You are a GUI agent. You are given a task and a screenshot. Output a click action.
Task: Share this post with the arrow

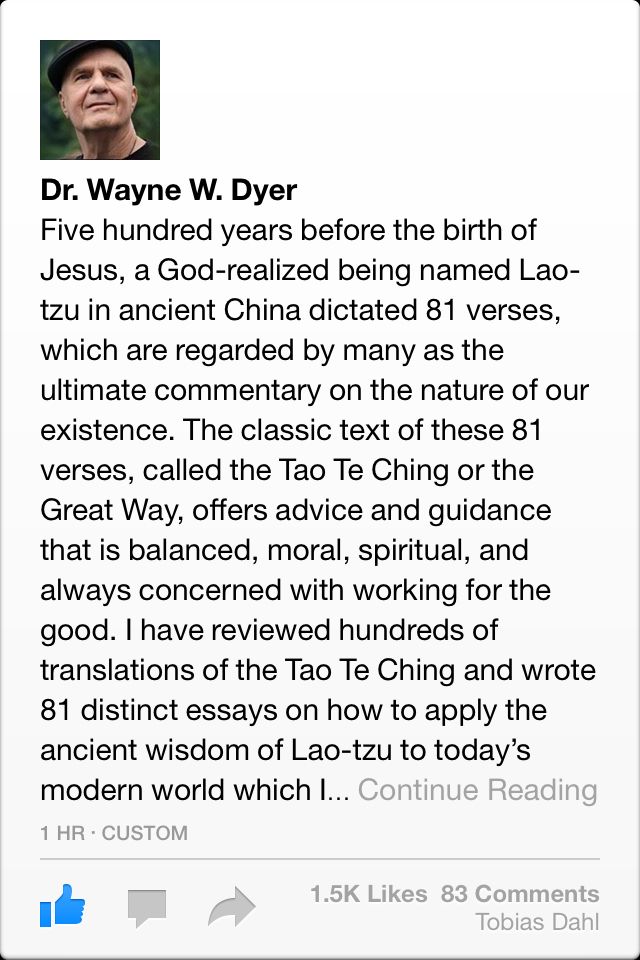pyautogui.click(x=231, y=907)
